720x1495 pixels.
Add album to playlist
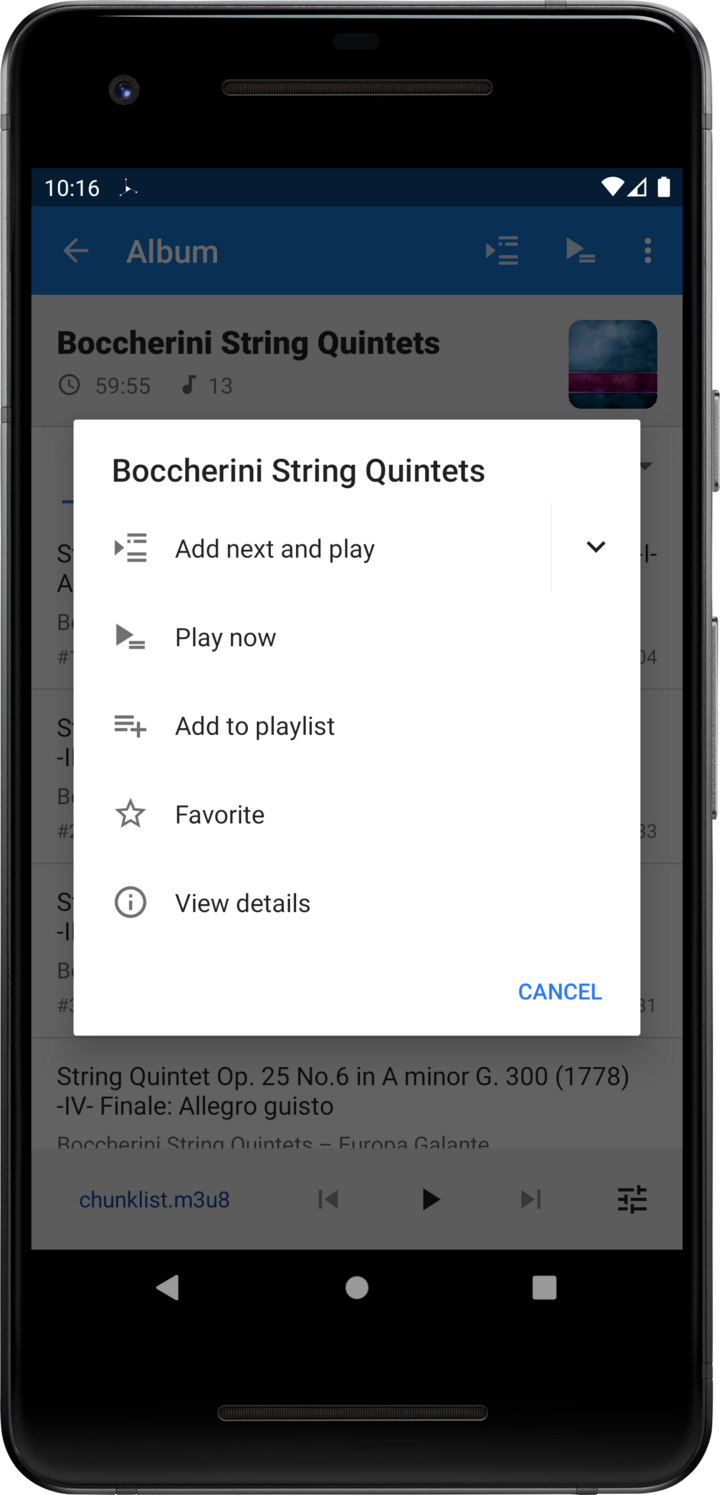(x=255, y=726)
